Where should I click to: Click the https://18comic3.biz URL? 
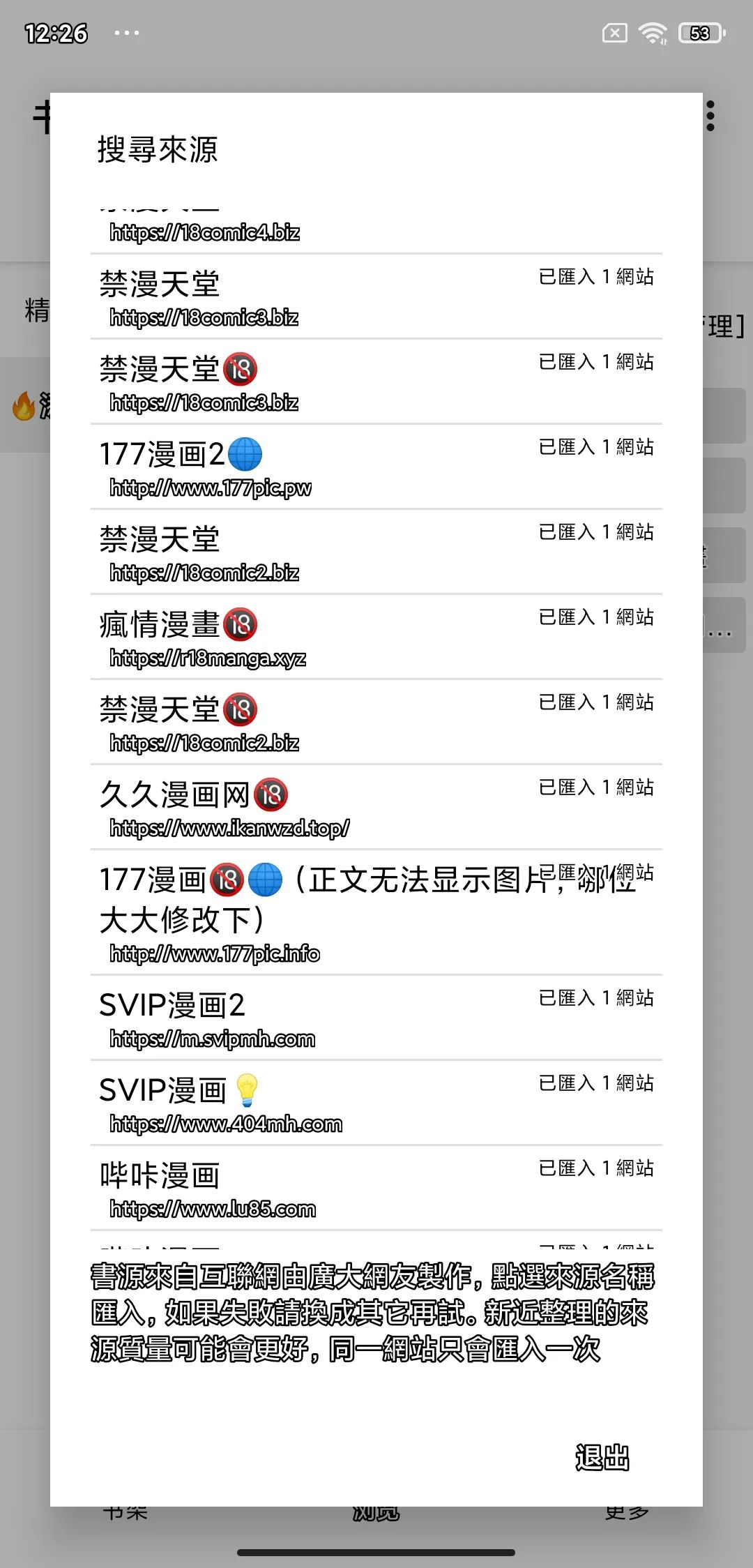coord(204,317)
